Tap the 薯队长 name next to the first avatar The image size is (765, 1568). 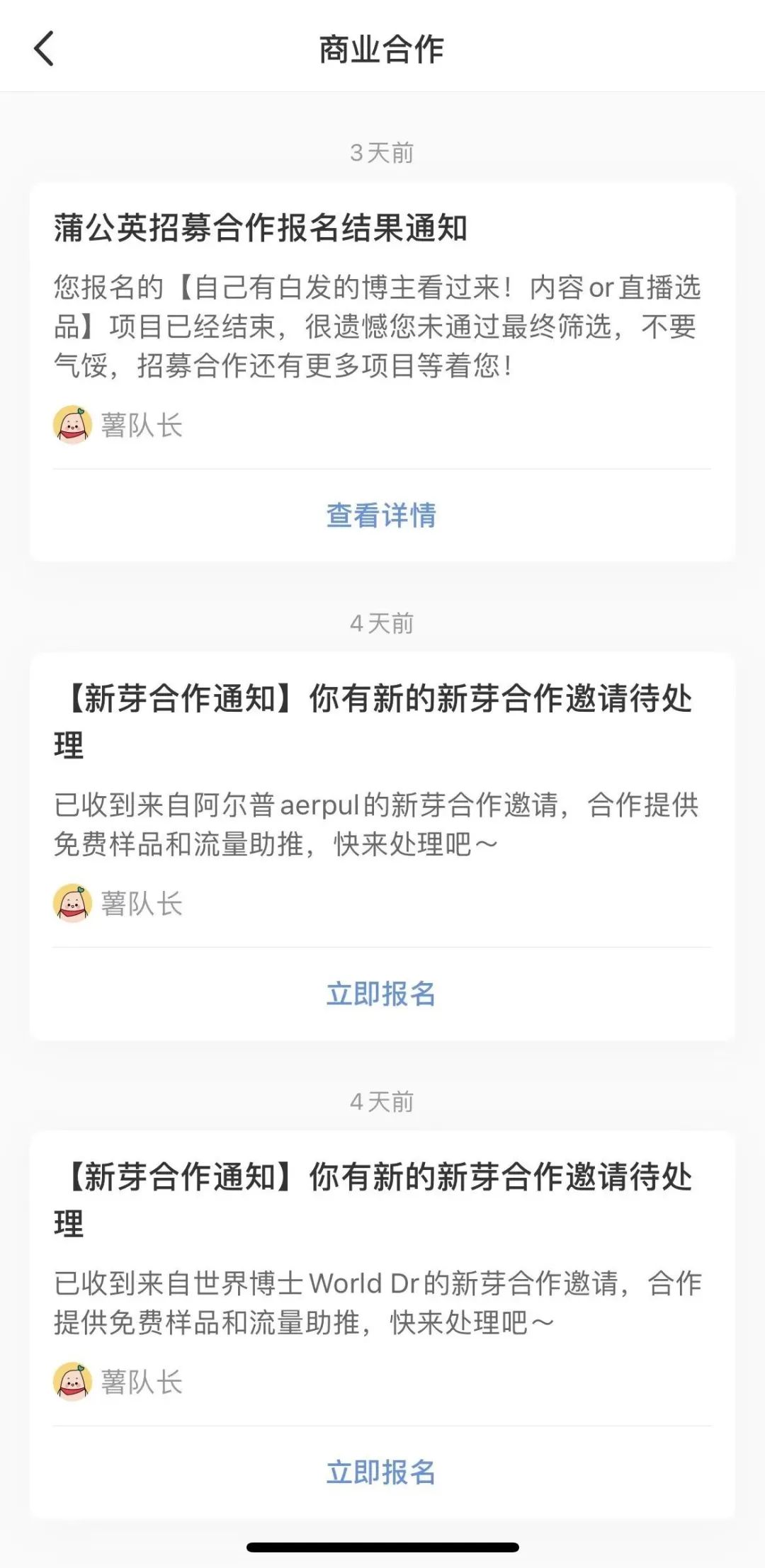143,425
